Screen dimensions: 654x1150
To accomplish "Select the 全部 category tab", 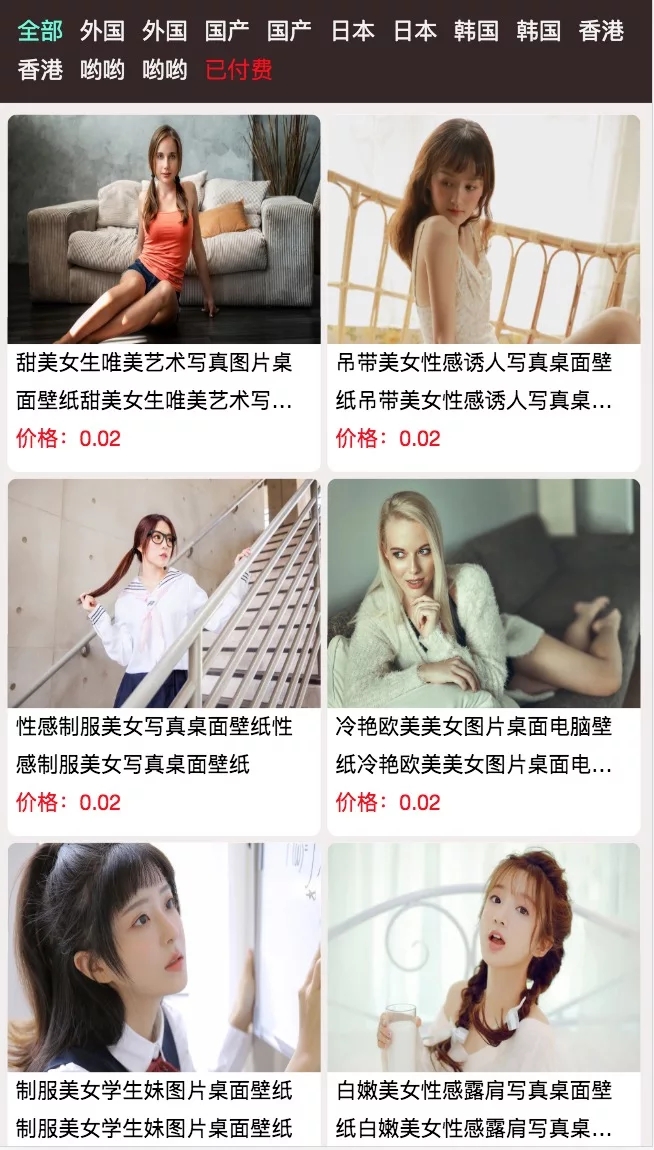I will 40,31.
